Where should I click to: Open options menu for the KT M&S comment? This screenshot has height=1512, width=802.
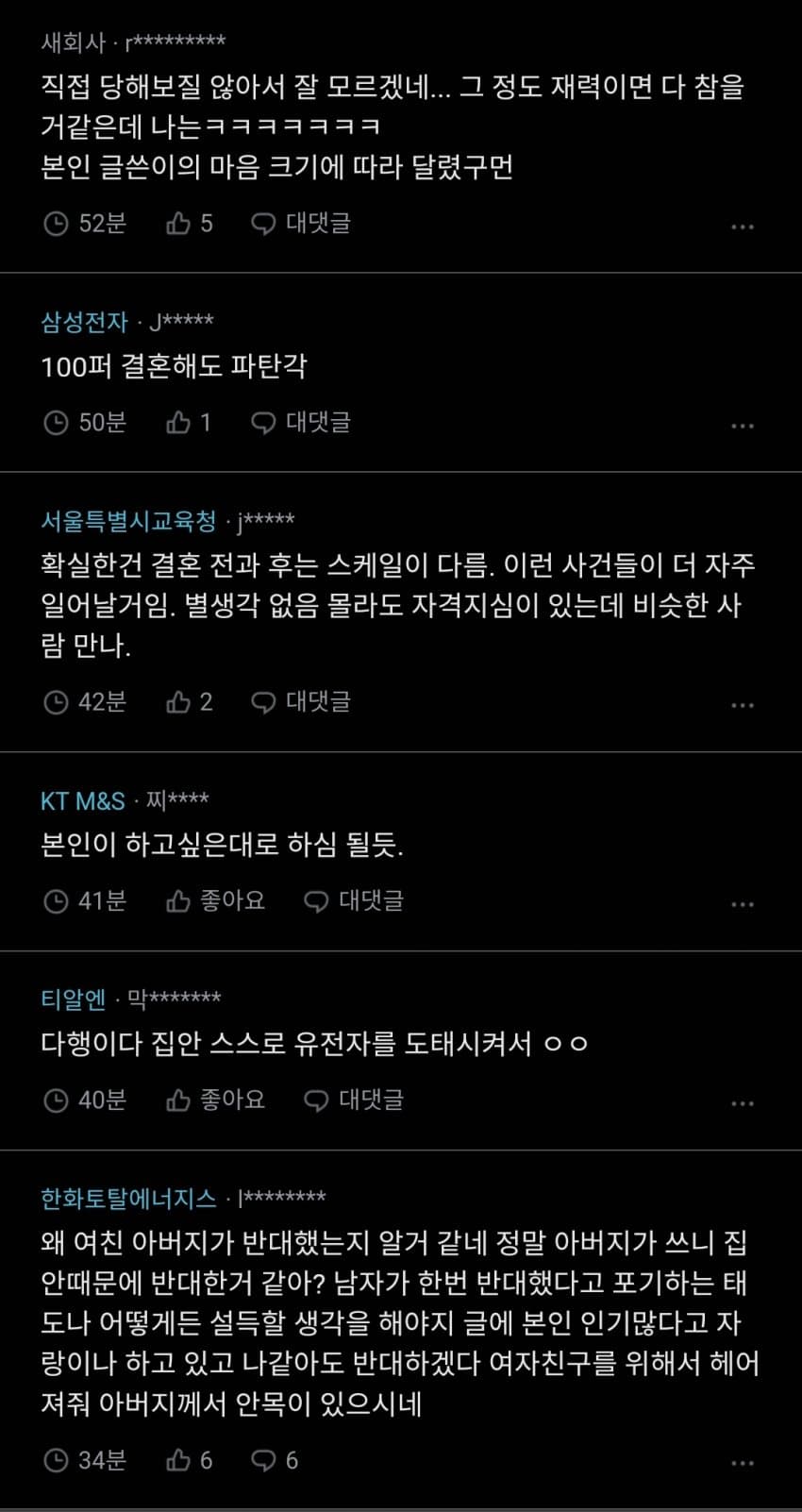point(743,904)
